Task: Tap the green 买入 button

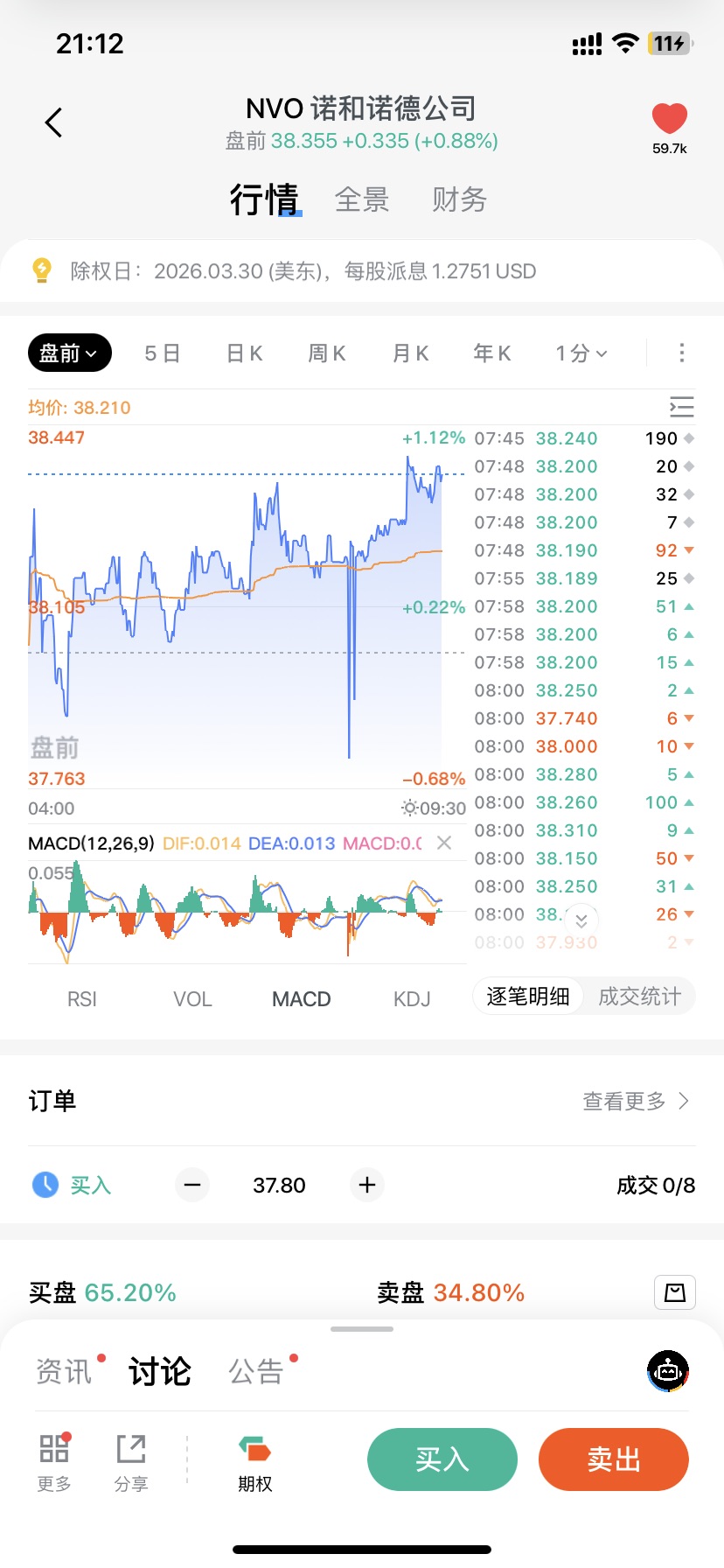Action: (x=442, y=1459)
